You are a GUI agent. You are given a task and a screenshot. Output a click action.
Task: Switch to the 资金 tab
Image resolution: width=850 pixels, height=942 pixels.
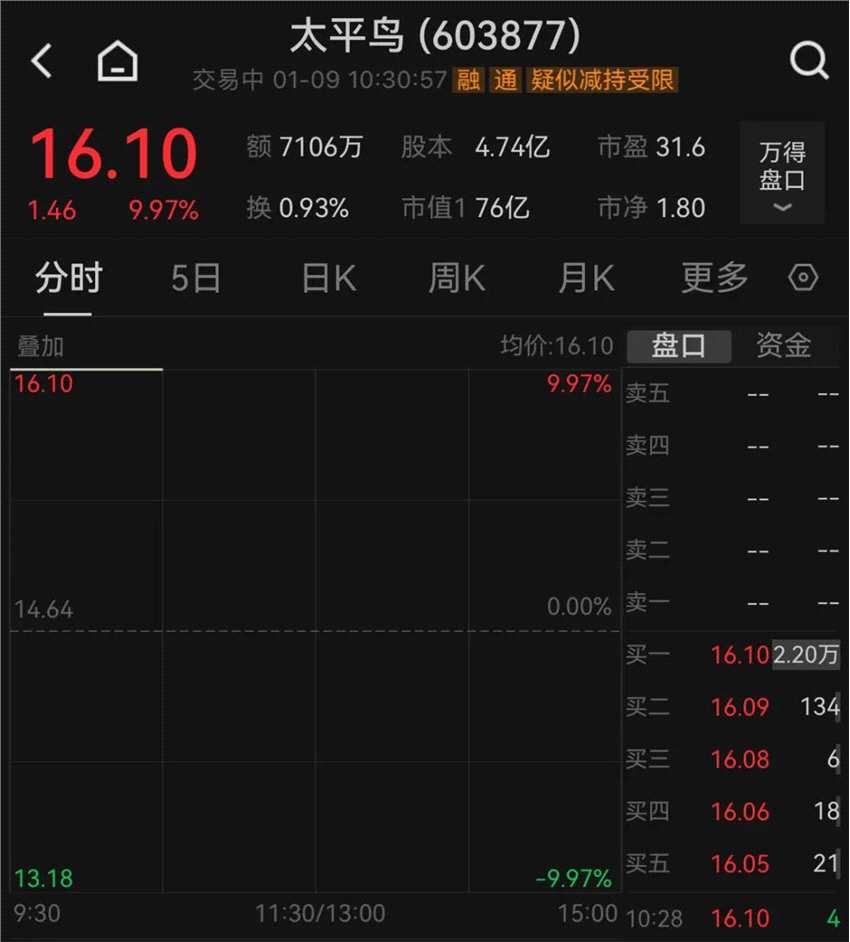pos(783,346)
